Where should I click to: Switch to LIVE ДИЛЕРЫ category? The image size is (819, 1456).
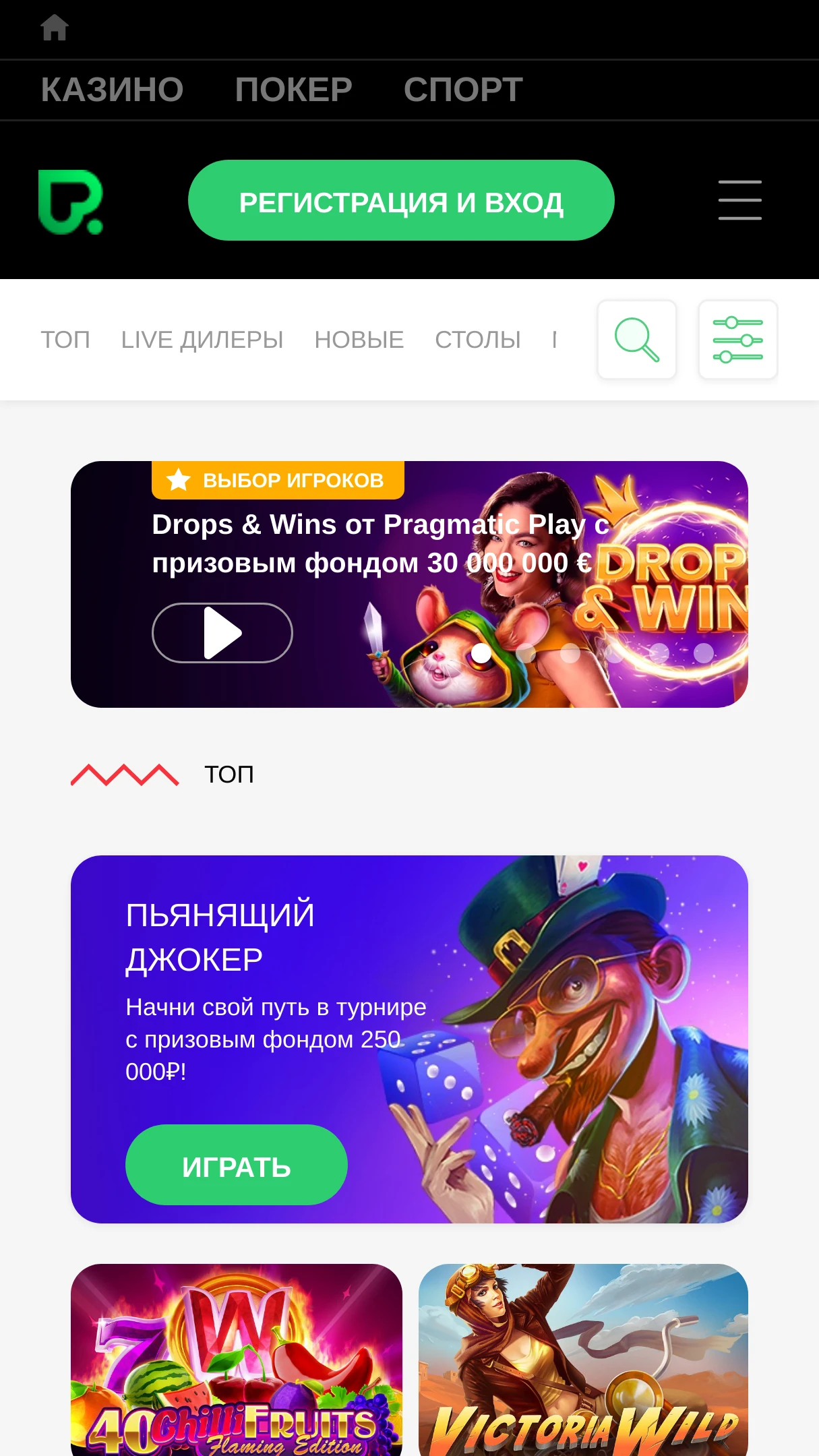click(x=202, y=340)
